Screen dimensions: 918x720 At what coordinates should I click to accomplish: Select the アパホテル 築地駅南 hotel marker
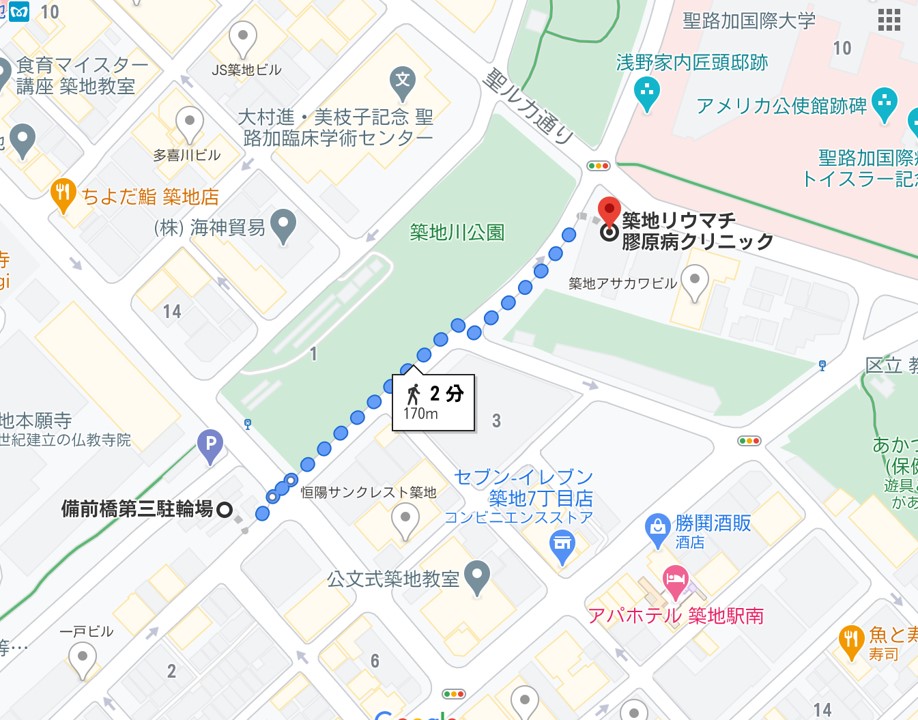point(675,580)
